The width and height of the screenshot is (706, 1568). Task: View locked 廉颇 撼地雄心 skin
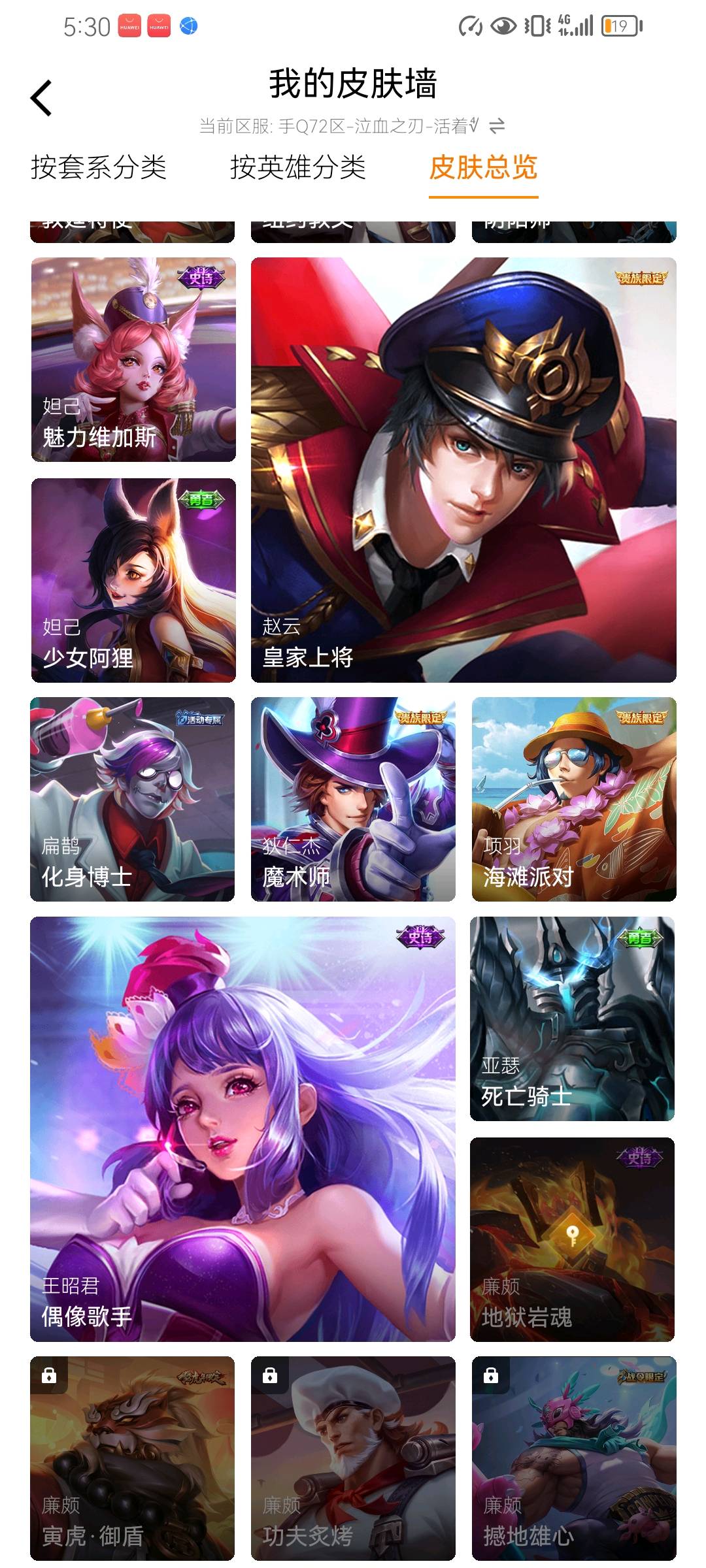point(574,1458)
